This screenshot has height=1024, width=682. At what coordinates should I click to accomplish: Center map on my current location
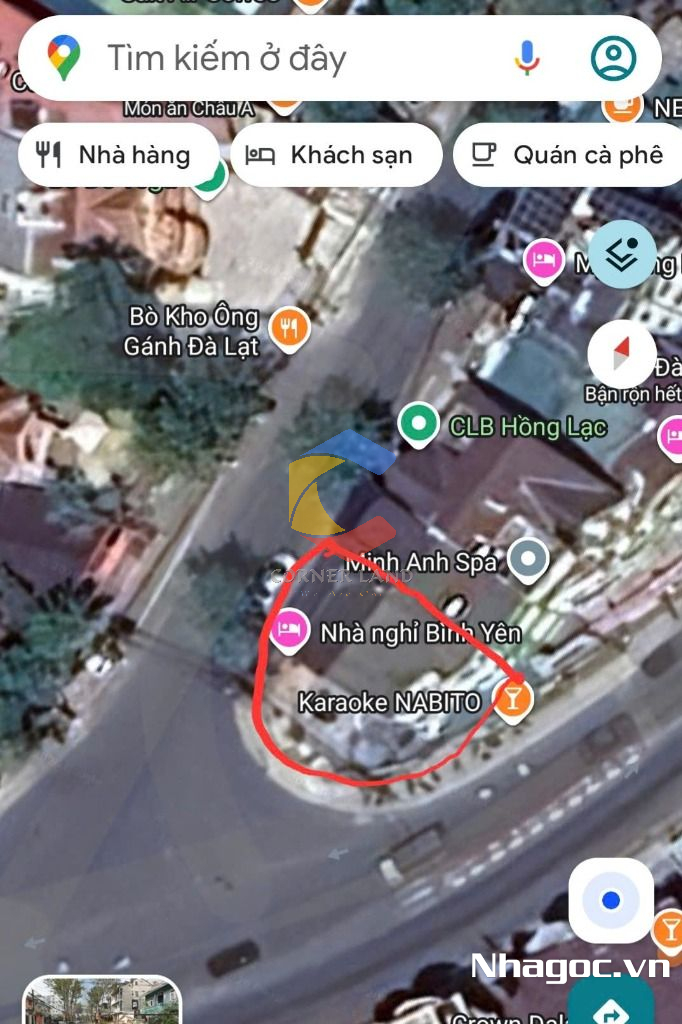coord(611,900)
